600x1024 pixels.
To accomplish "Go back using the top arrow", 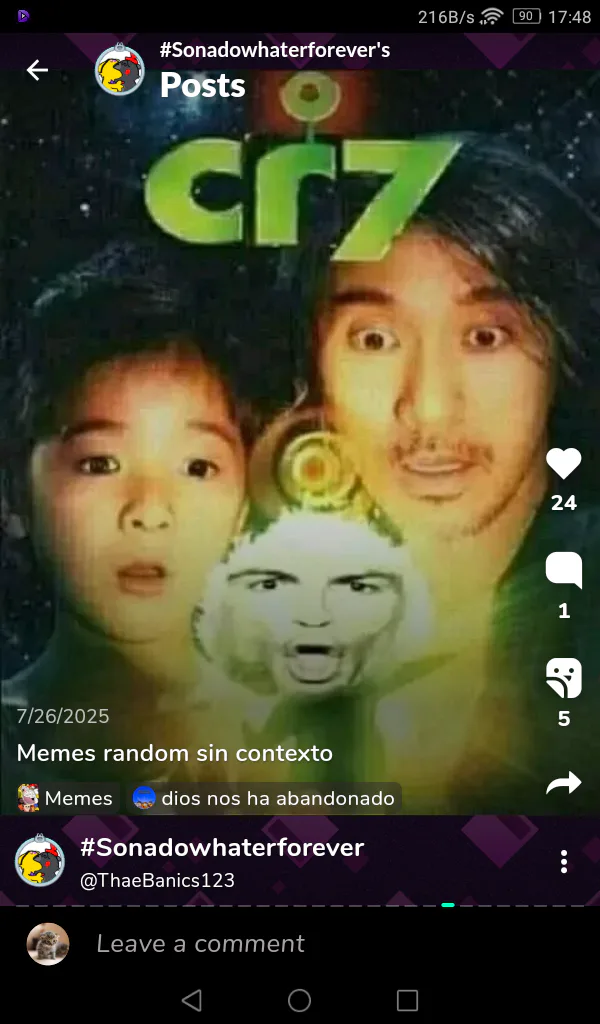I will (x=37, y=69).
